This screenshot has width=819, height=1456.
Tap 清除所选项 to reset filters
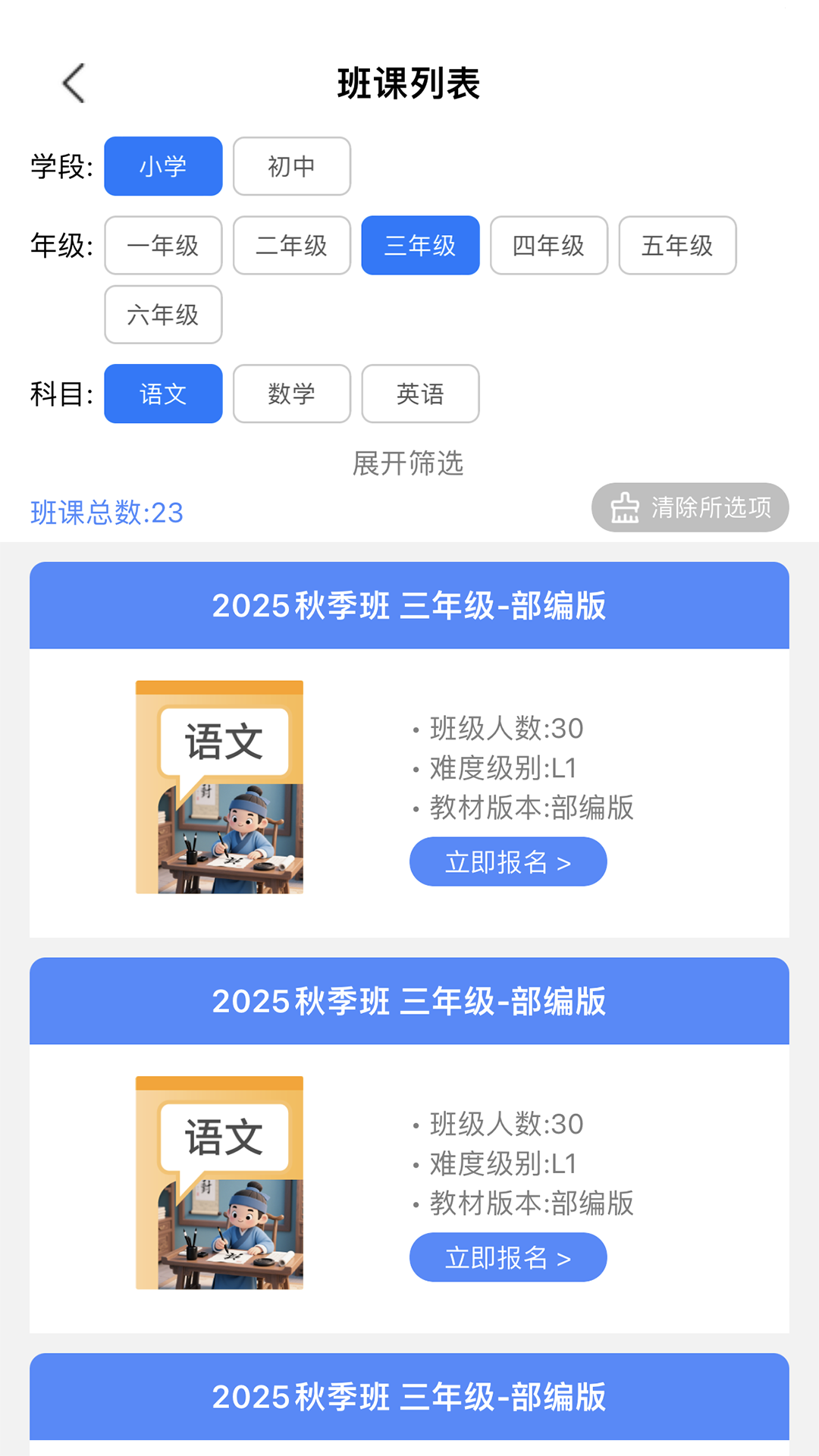click(713, 508)
